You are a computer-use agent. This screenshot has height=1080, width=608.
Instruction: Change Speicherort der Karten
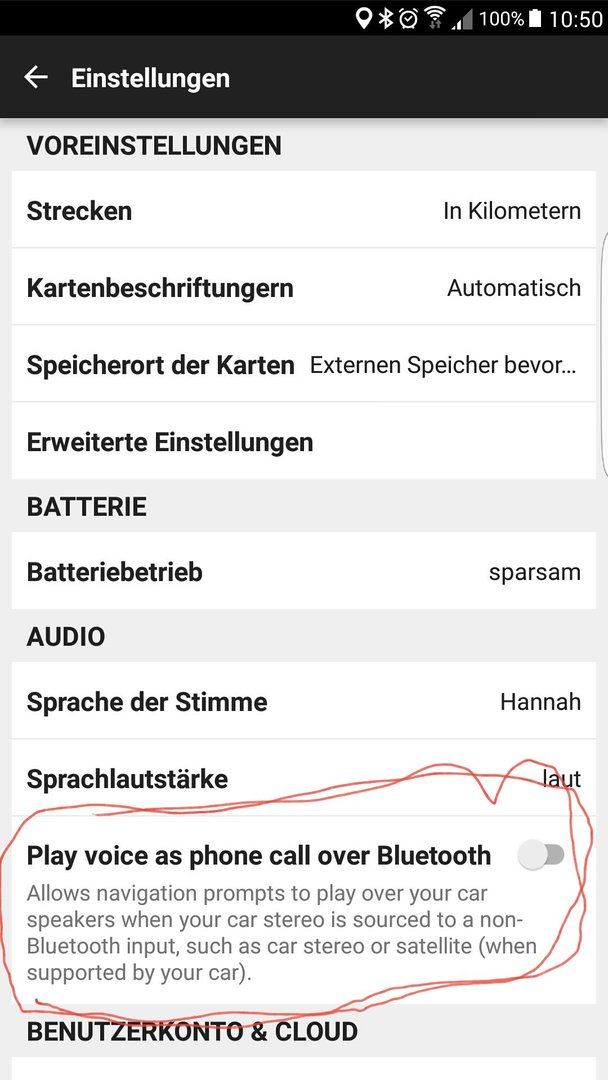tap(304, 364)
